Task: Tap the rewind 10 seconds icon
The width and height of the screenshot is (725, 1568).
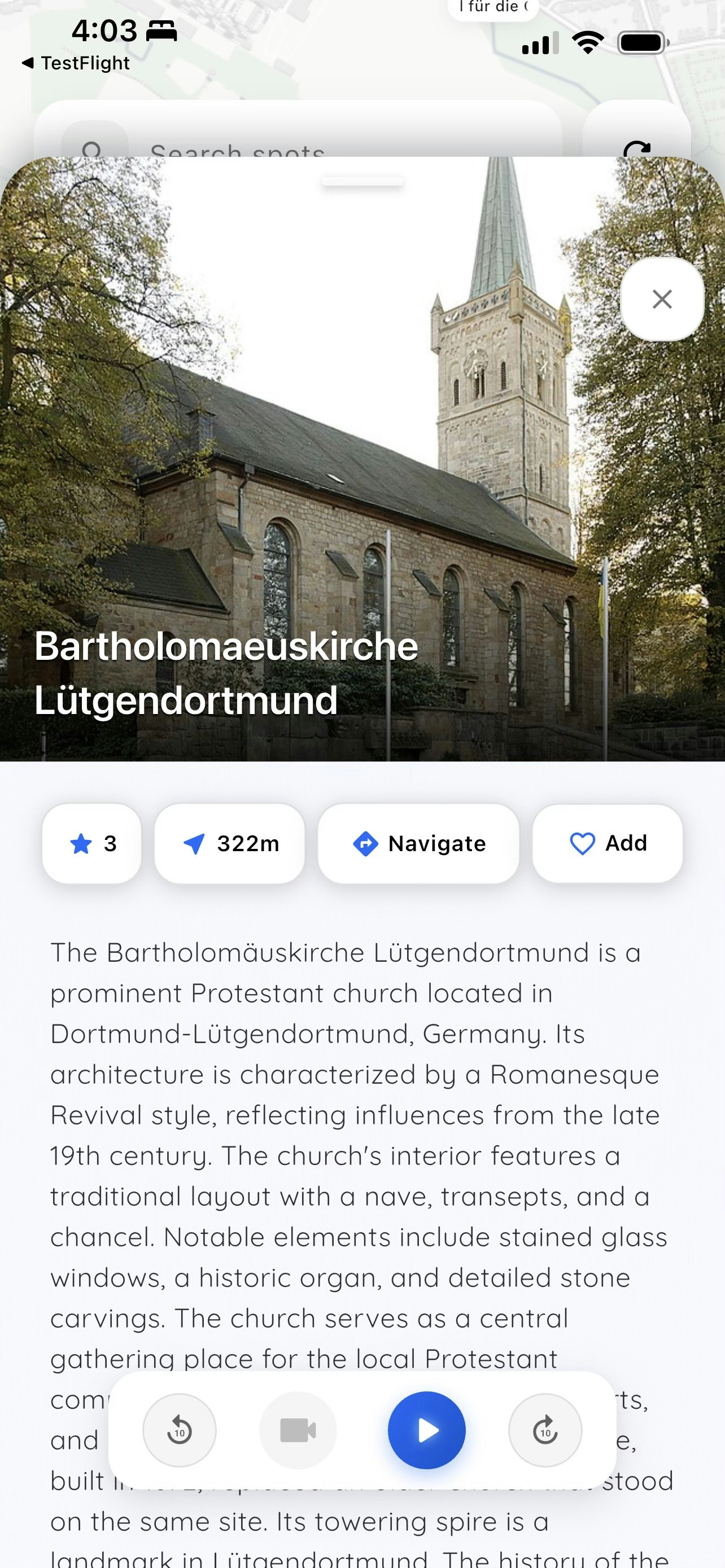Action: tap(180, 1431)
